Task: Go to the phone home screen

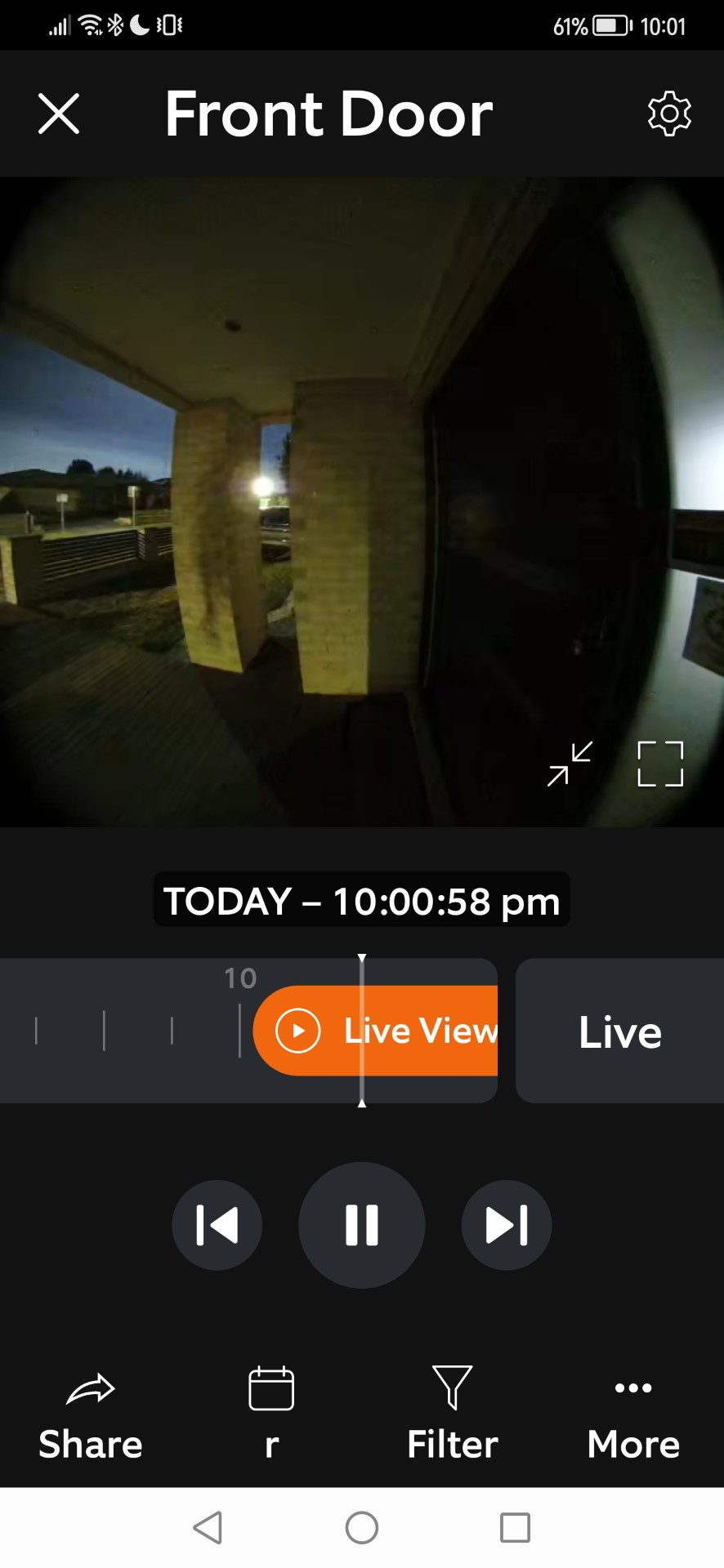Action: (x=362, y=1527)
